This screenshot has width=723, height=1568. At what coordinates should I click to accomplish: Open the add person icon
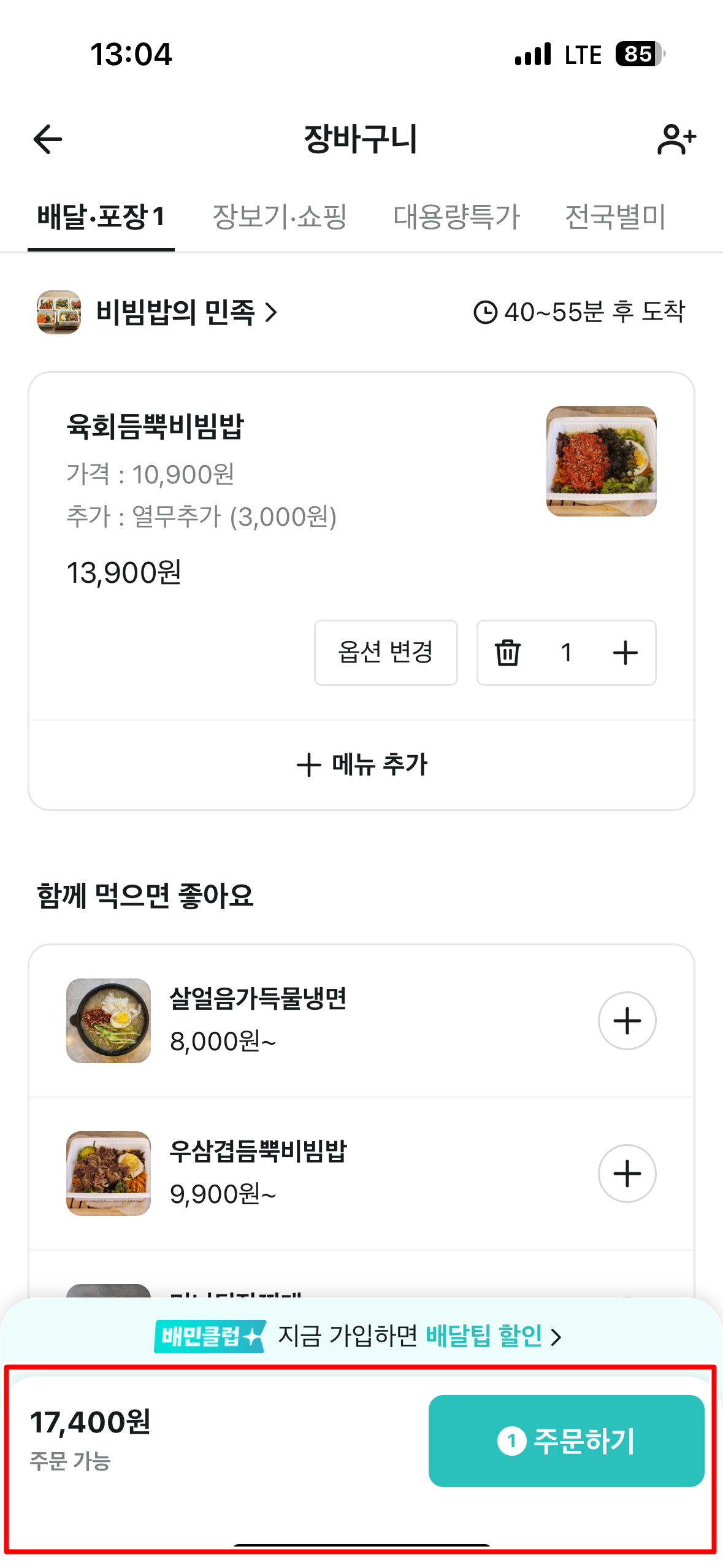676,139
